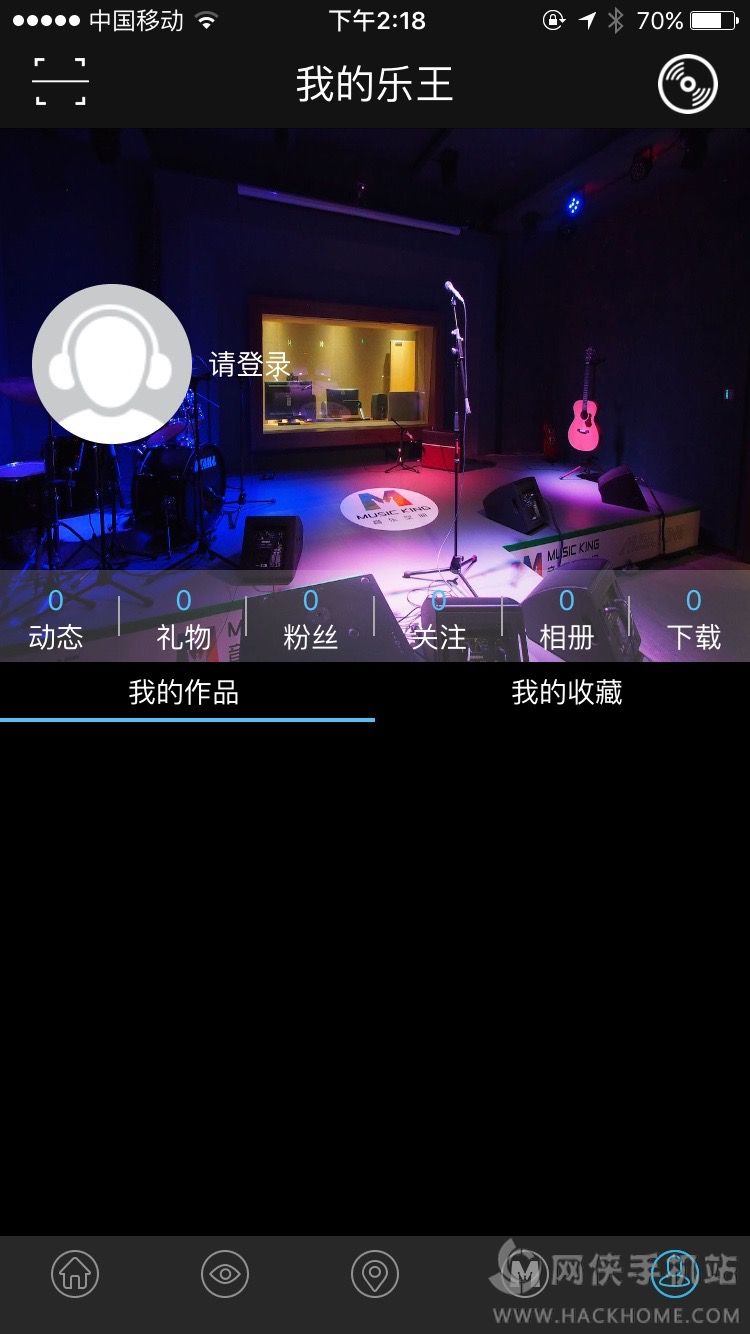Go to the home tab
Image resolution: width=750 pixels, height=1334 pixels.
point(75,1274)
